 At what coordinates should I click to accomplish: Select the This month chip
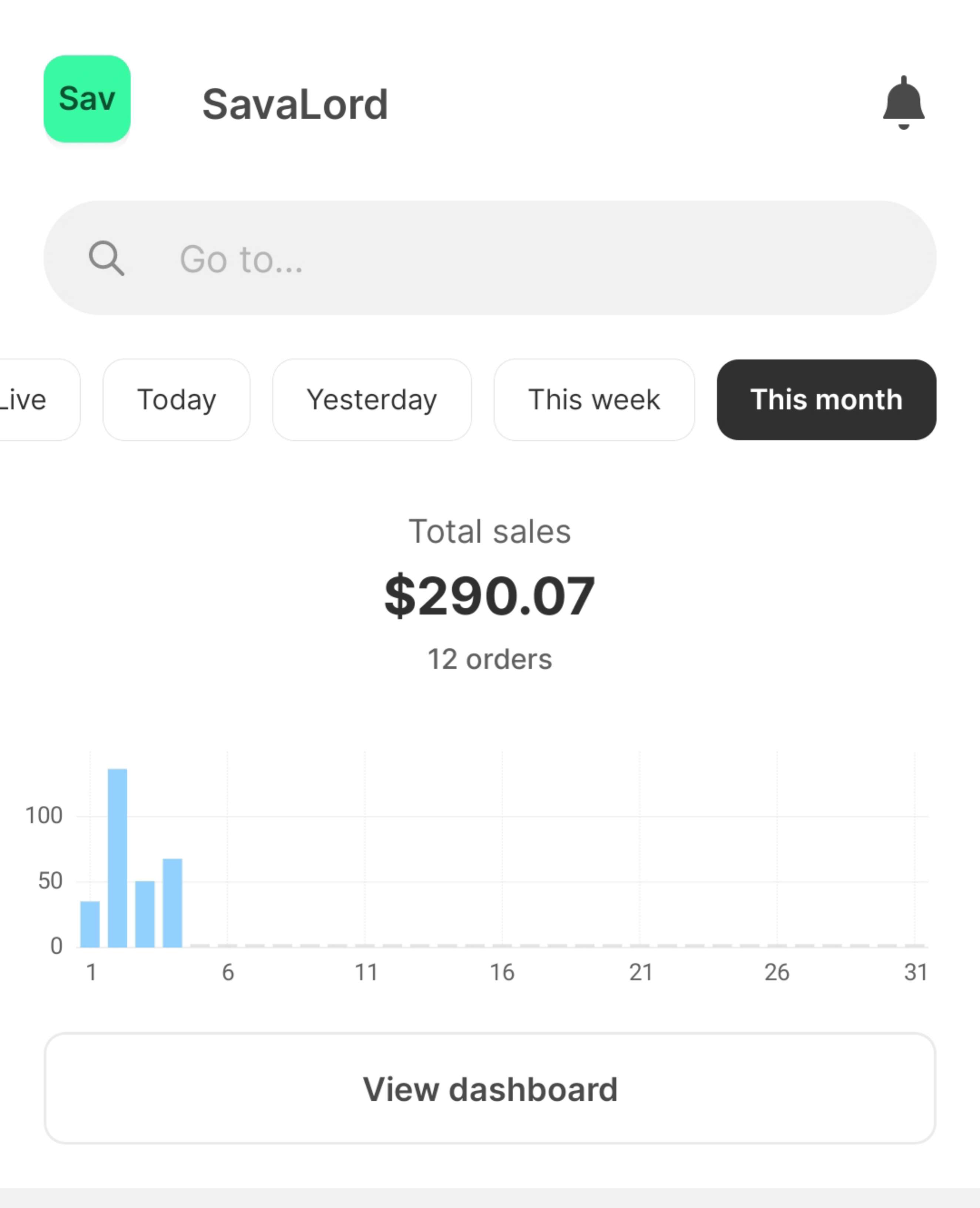pos(826,400)
